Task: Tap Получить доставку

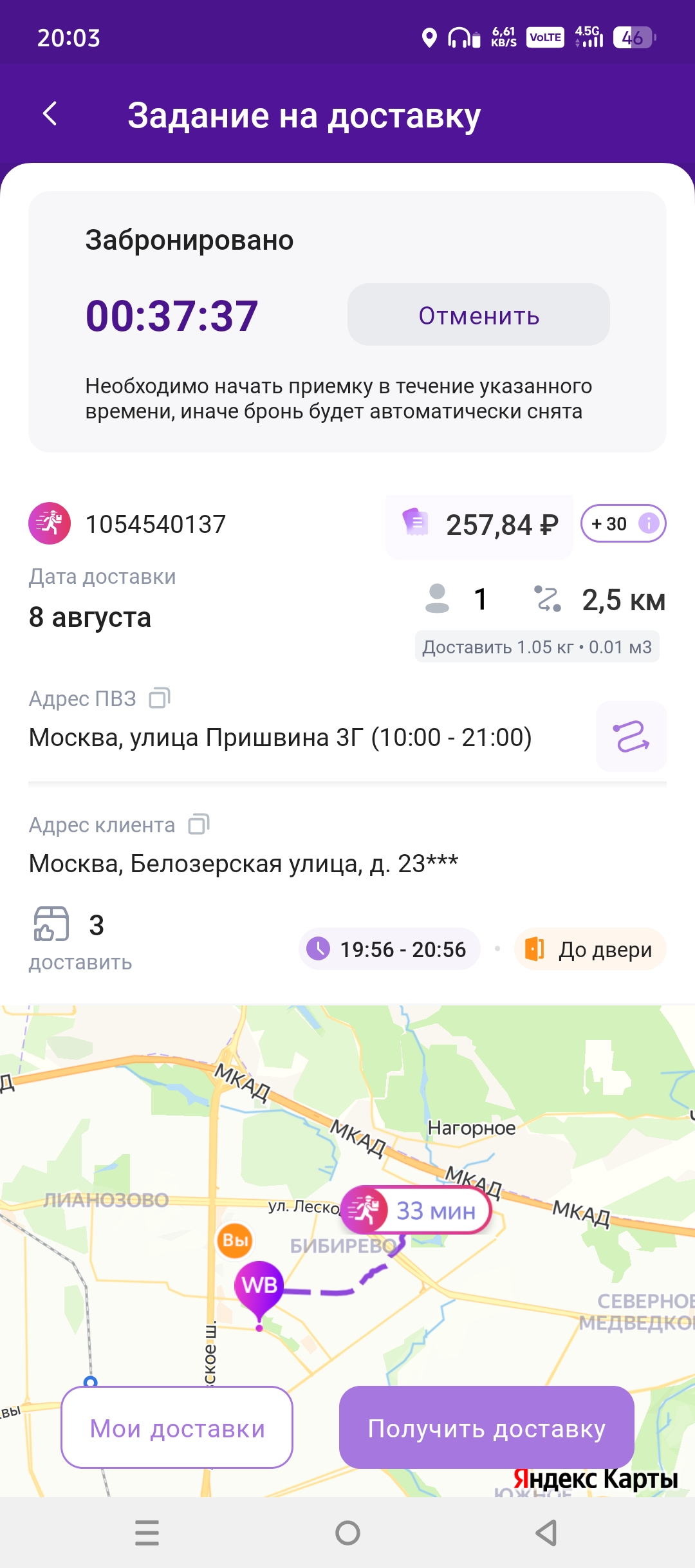Action: (x=486, y=1427)
